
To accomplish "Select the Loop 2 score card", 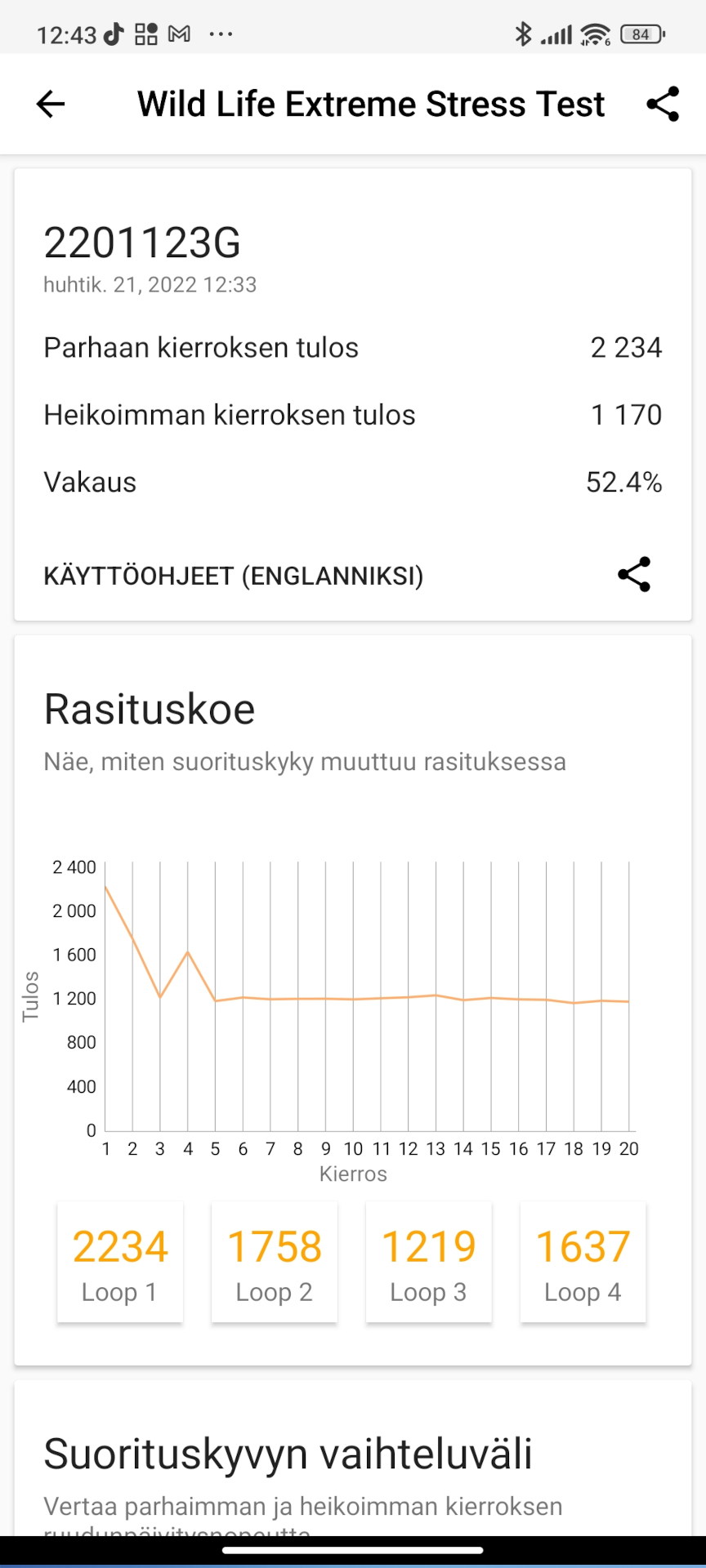I will [x=275, y=1262].
